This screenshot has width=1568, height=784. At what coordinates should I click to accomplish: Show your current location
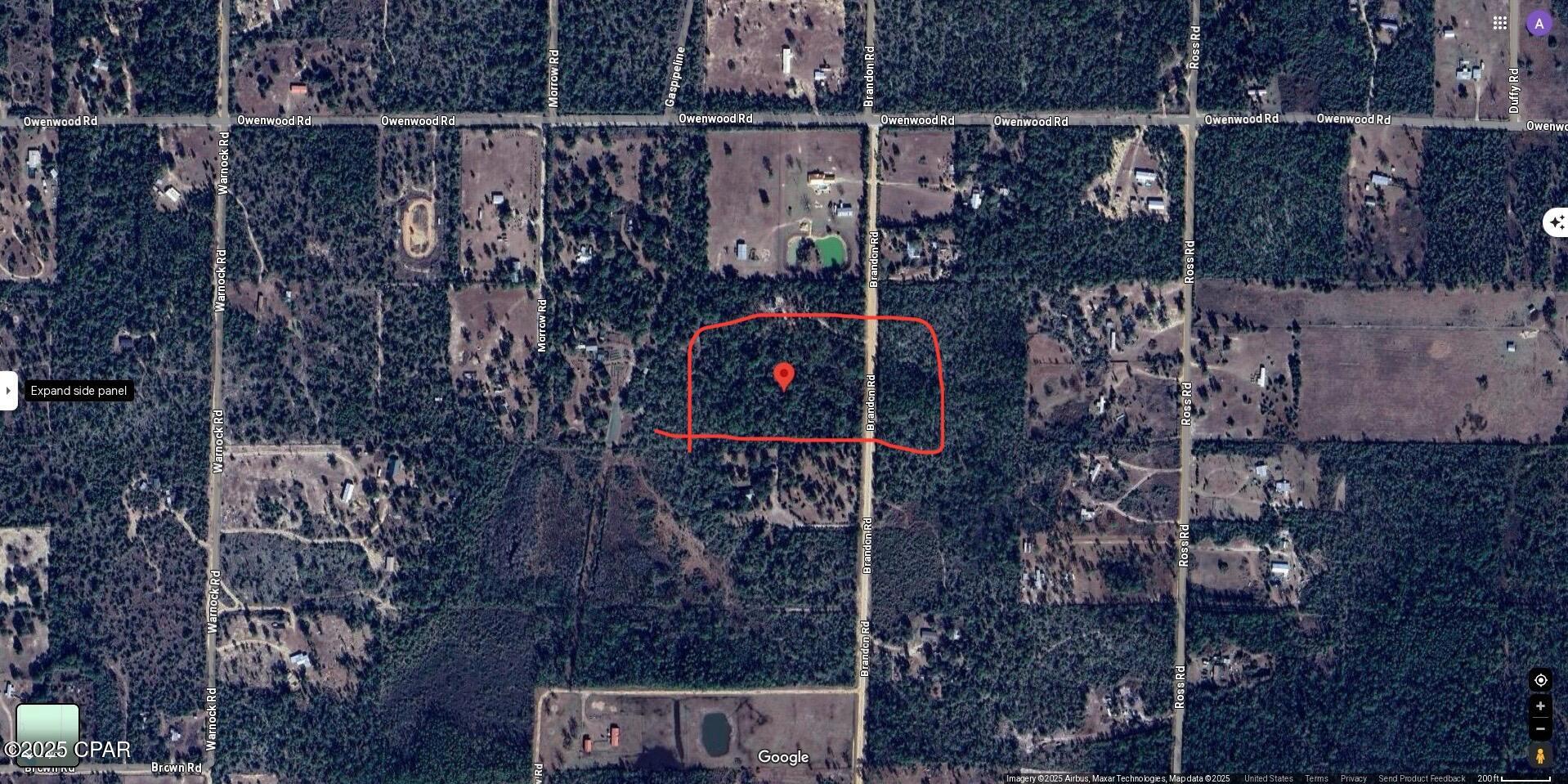click(x=1540, y=680)
